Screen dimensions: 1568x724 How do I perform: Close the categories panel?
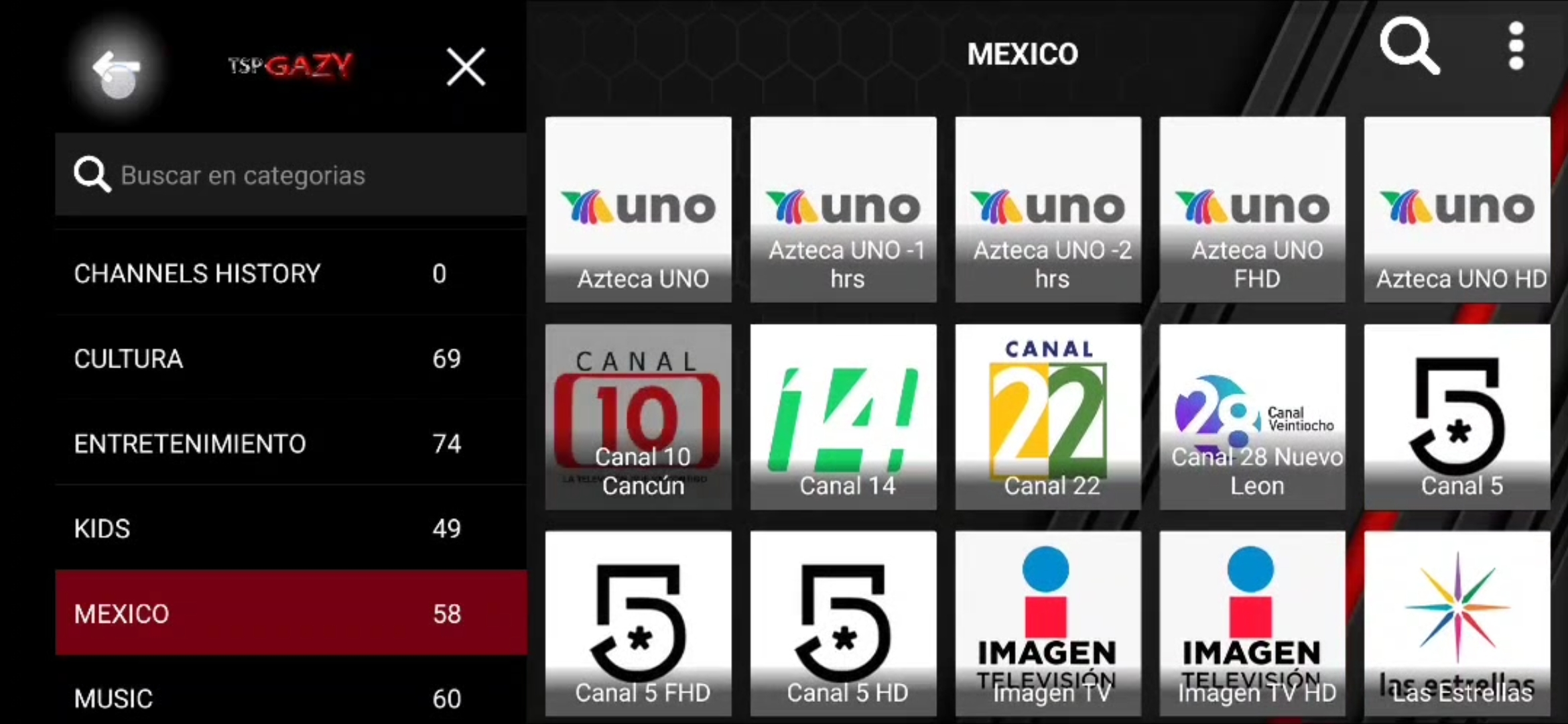pos(466,67)
